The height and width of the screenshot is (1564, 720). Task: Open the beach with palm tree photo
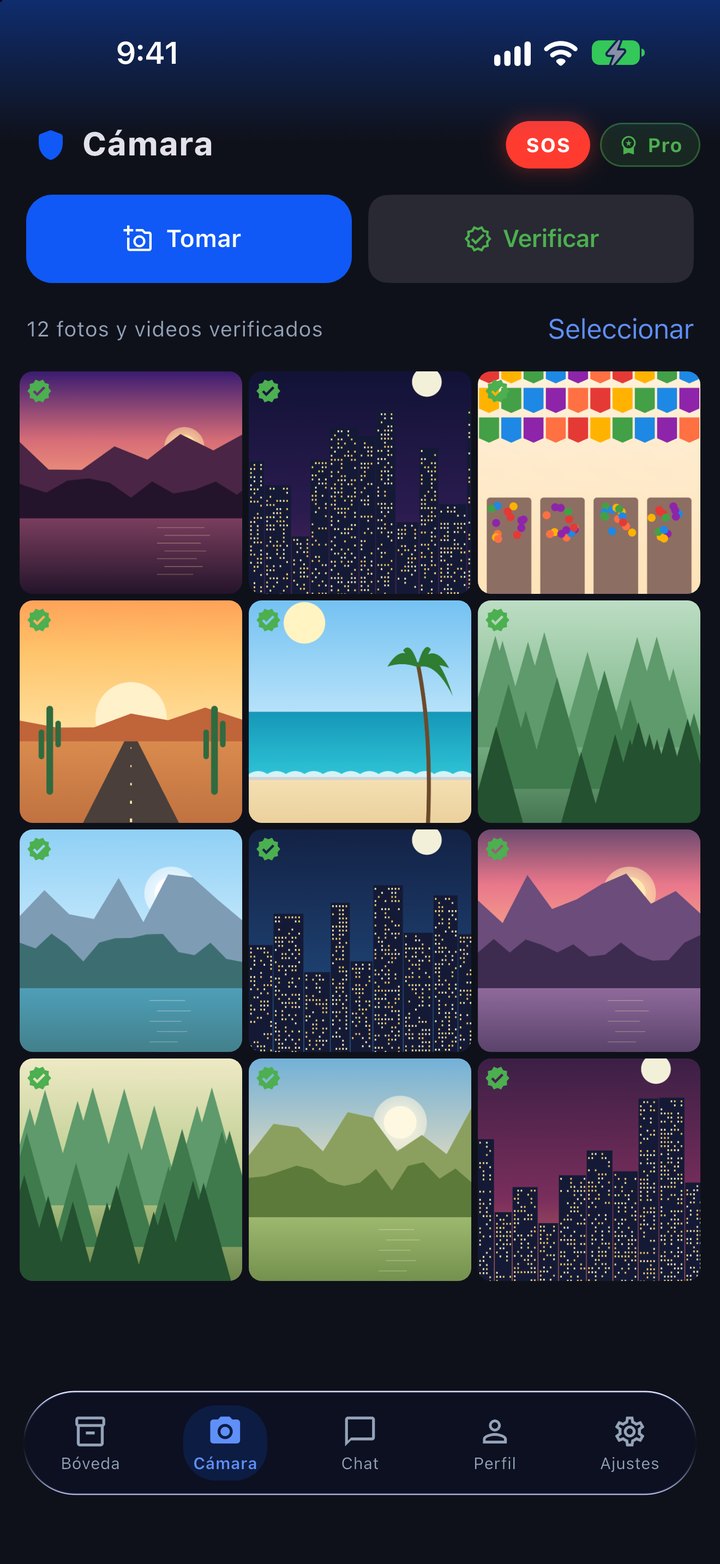pos(360,711)
